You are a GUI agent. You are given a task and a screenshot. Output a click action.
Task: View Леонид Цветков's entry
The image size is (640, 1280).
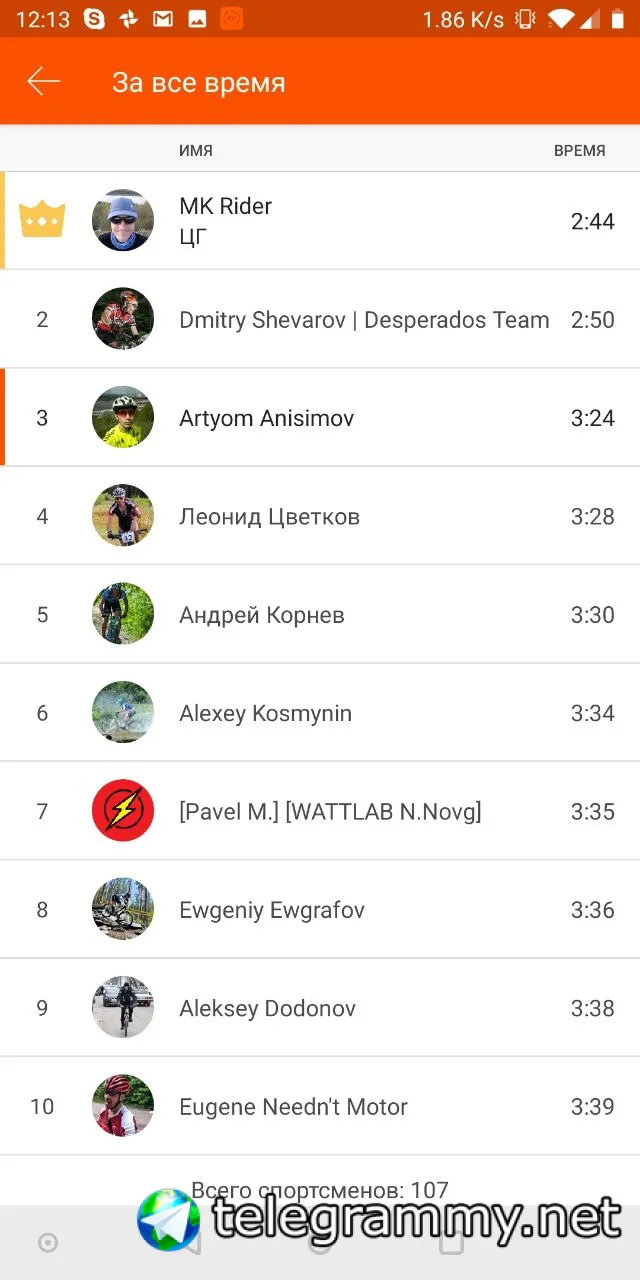[x=320, y=516]
